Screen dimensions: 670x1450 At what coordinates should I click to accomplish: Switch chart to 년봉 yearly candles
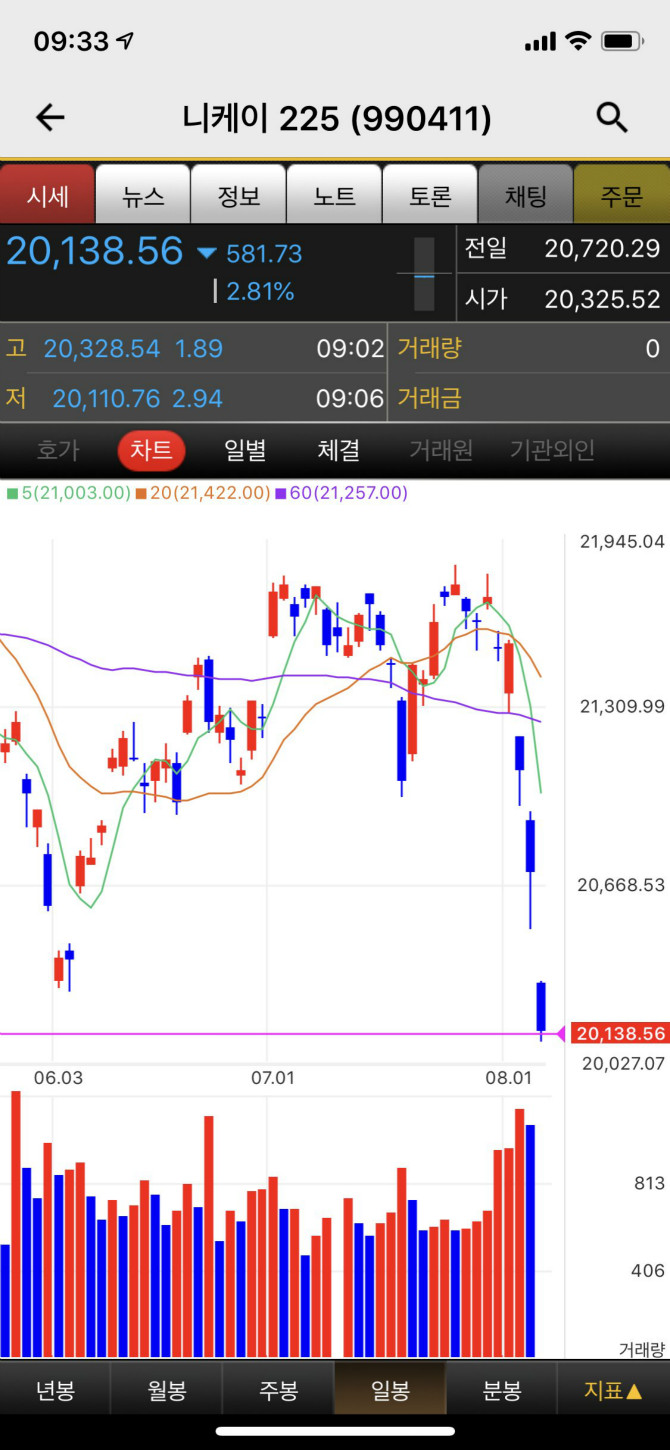[55, 1391]
